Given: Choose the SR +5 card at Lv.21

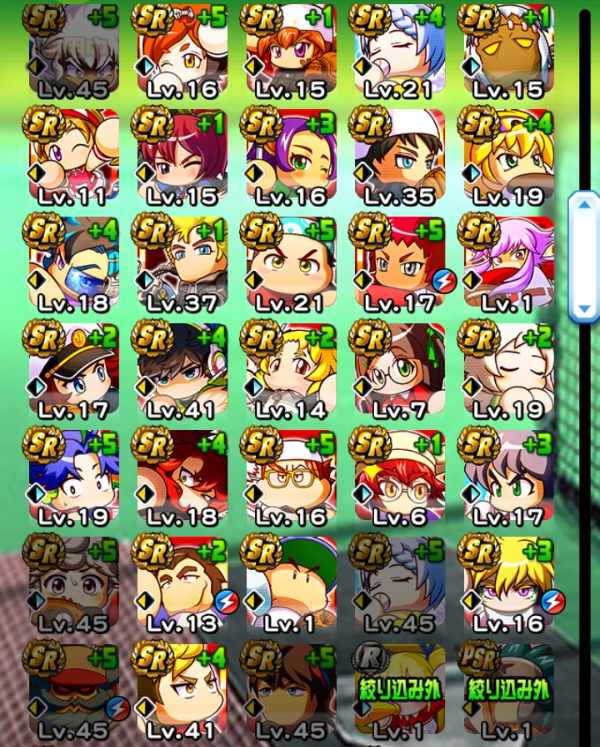Looking at the screenshot, I should [288, 262].
